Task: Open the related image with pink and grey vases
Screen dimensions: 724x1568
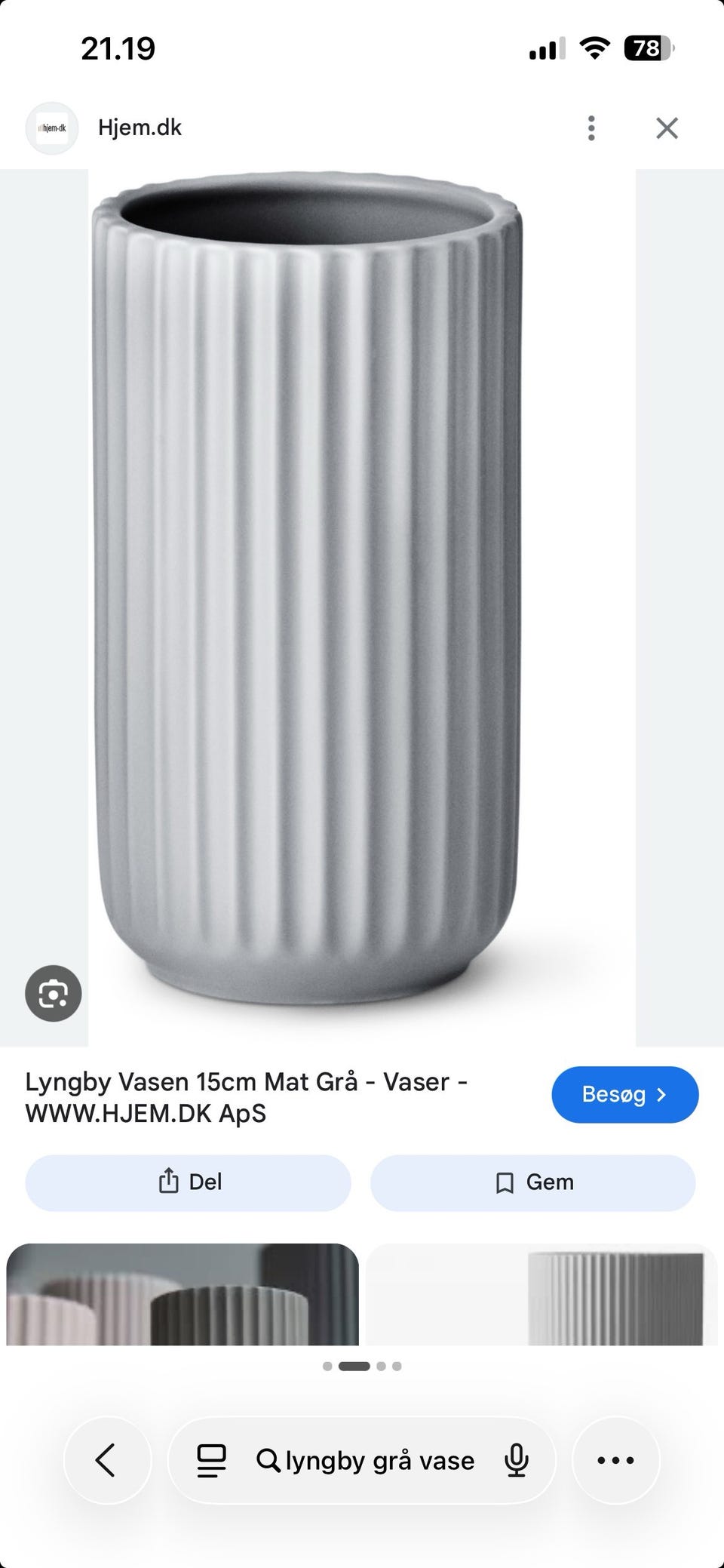Action: coord(183,1294)
